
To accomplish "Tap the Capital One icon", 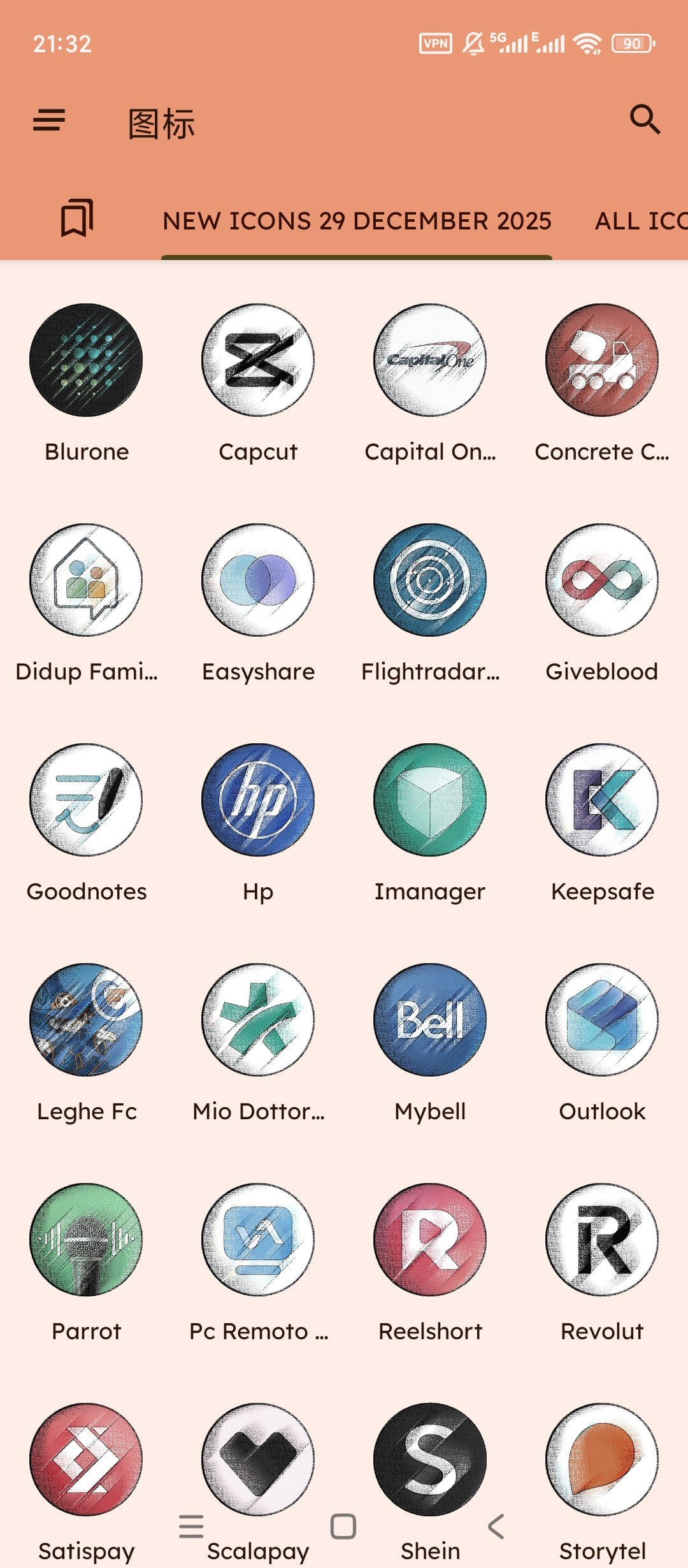I will tap(430, 360).
